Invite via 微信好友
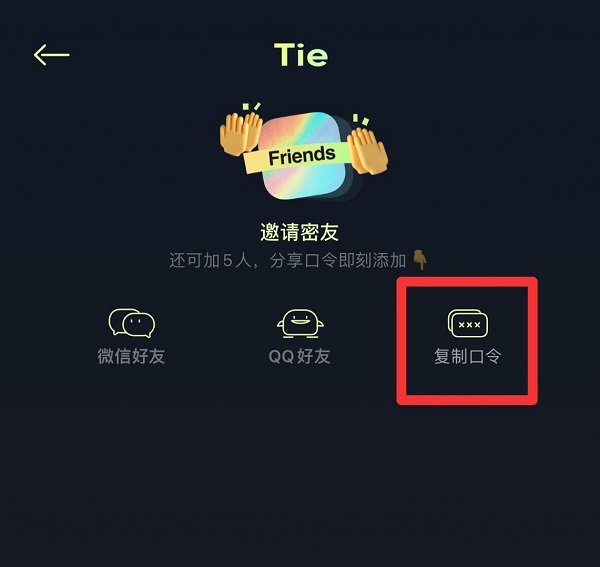This screenshot has width=600, height=567. tap(131, 335)
